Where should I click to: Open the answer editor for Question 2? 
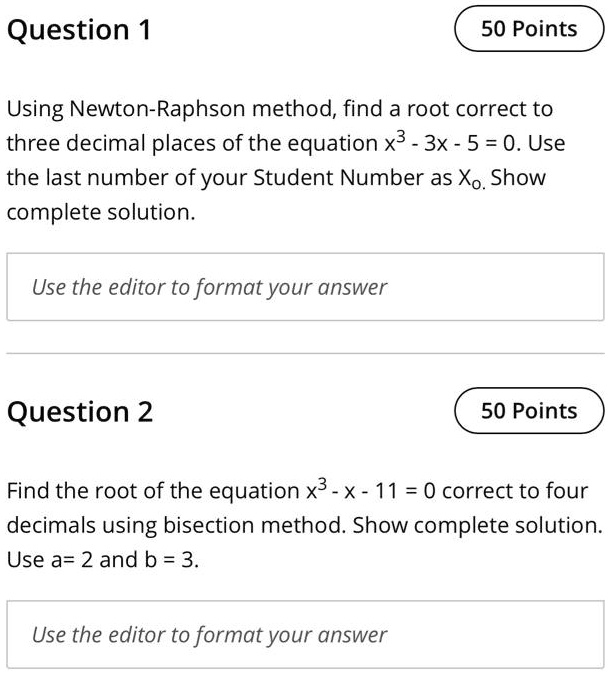click(304, 634)
